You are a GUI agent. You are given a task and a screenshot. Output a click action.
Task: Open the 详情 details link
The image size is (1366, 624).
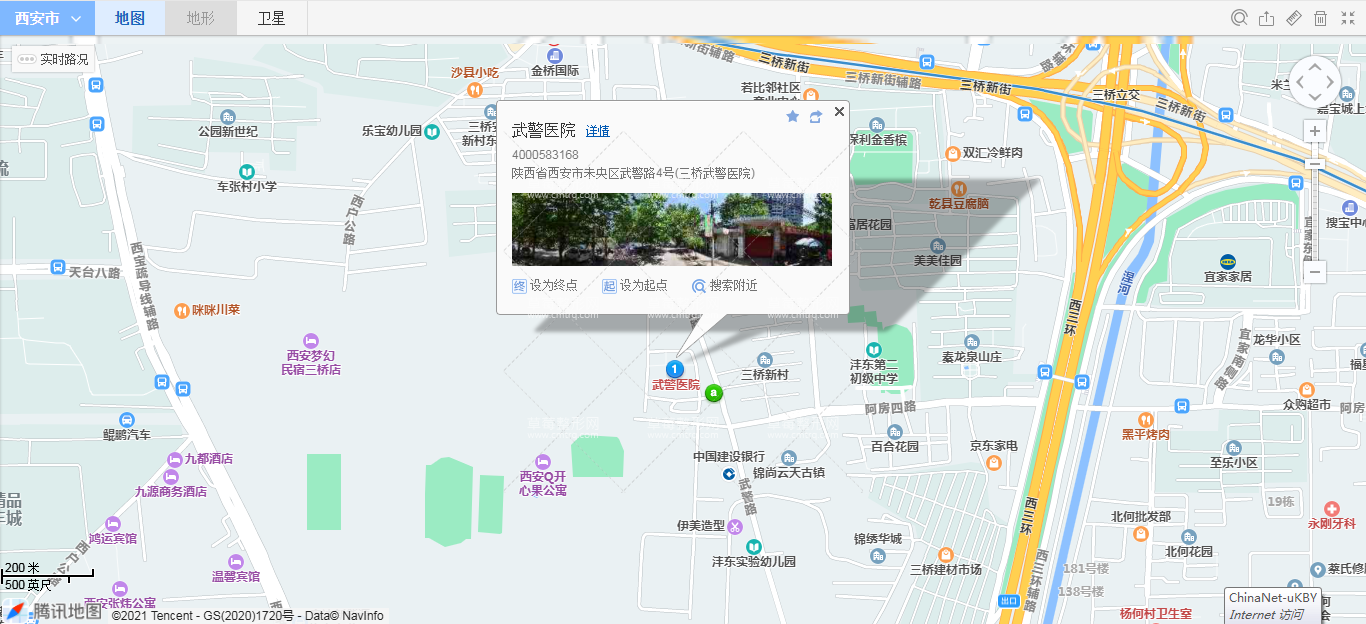pos(598,131)
